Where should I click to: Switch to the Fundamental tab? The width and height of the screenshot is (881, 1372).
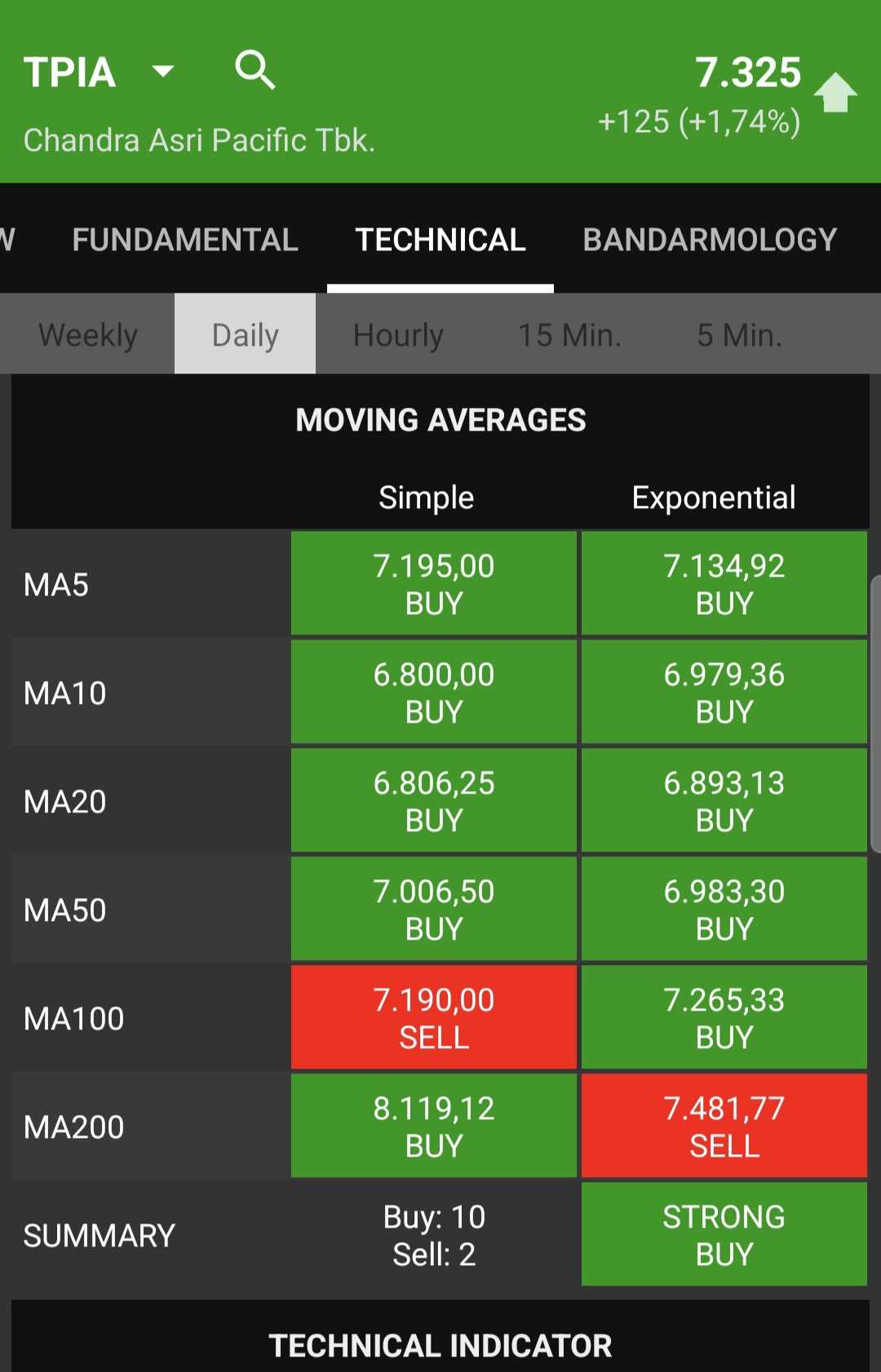click(x=185, y=240)
